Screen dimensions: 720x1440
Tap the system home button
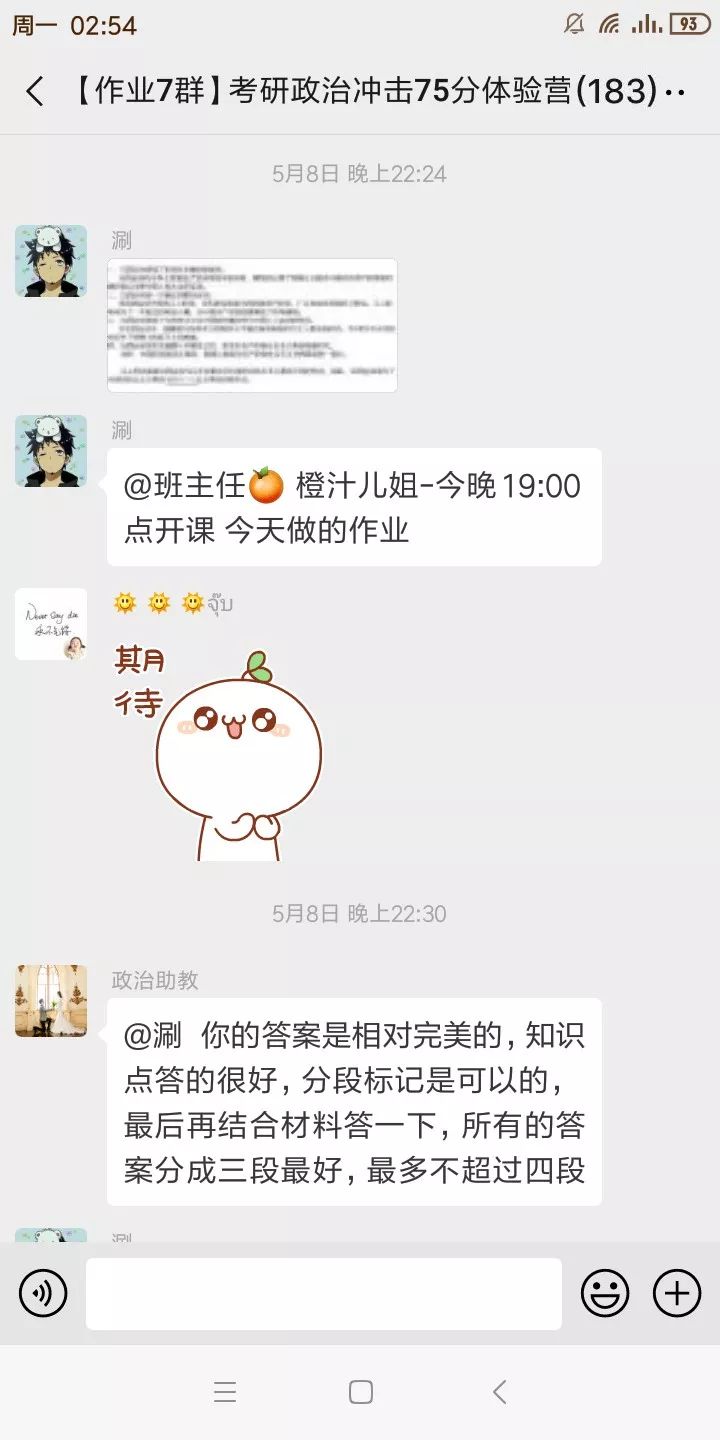(x=361, y=1392)
